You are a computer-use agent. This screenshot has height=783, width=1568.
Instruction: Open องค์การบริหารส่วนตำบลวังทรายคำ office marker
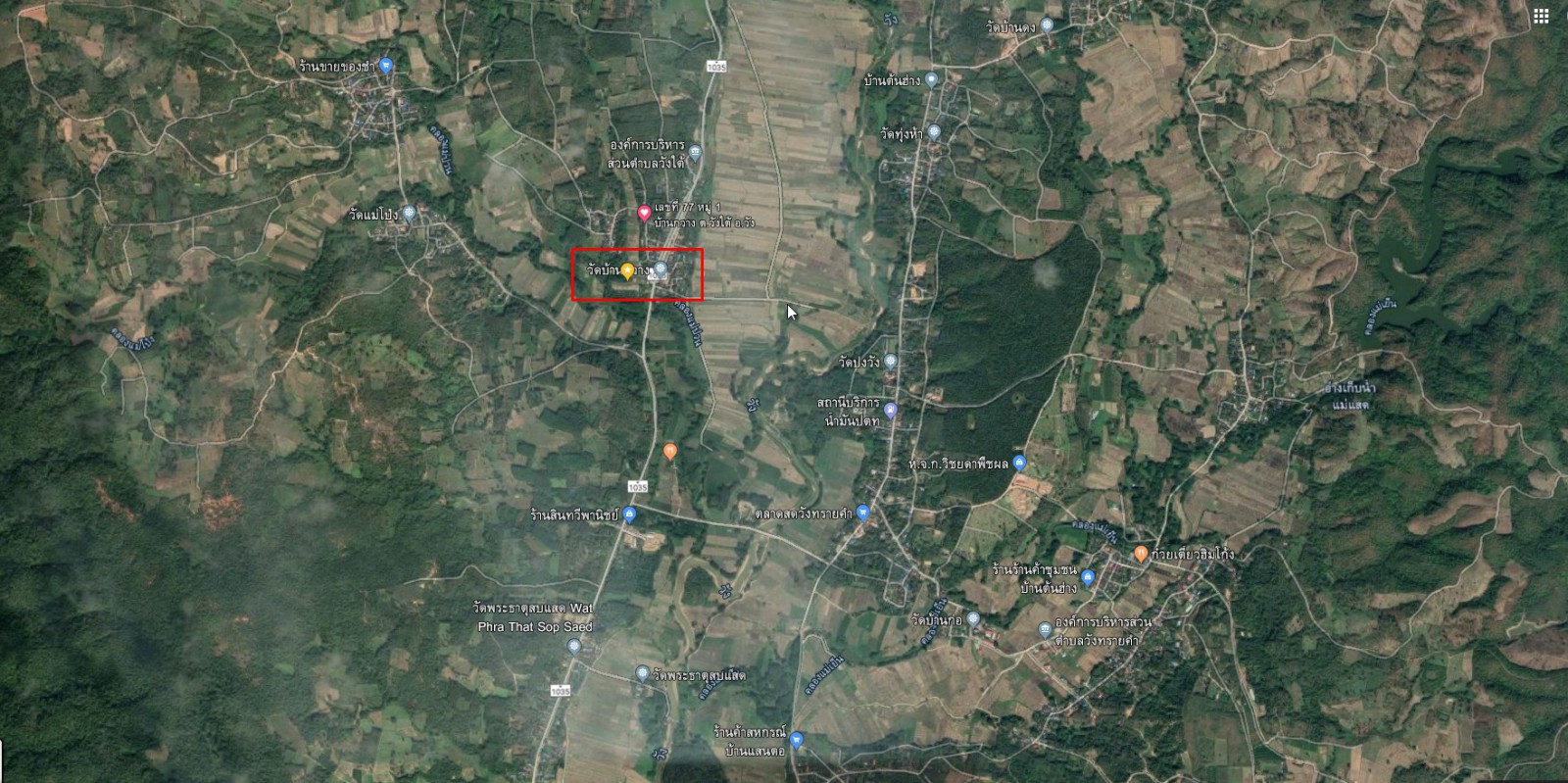pyautogui.click(x=1046, y=630)
